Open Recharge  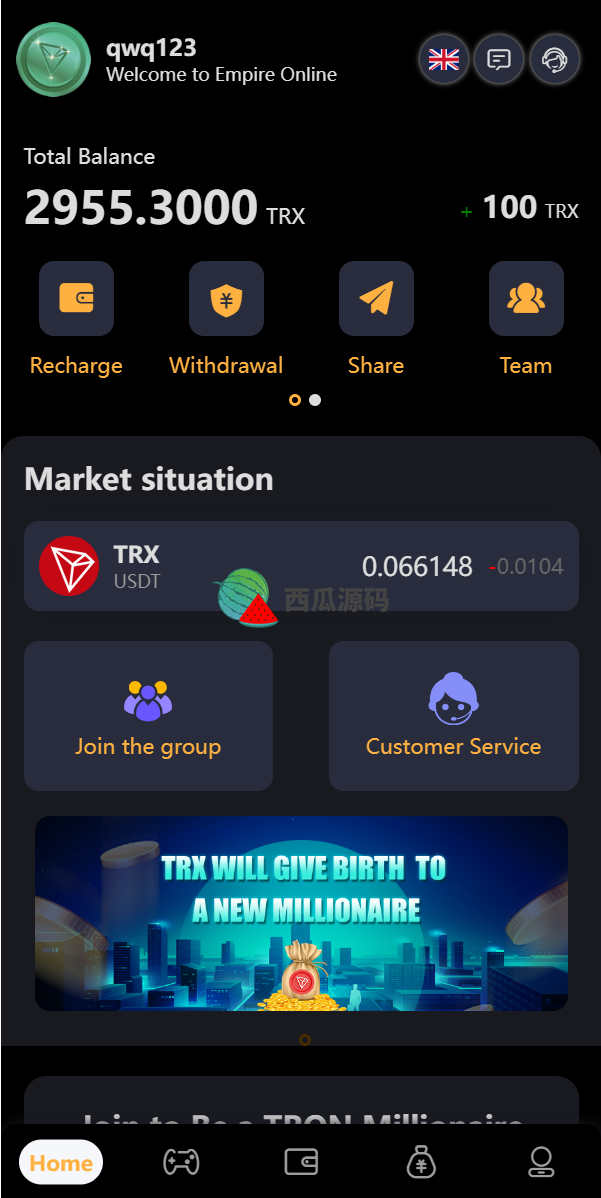[x=76, y=299]
